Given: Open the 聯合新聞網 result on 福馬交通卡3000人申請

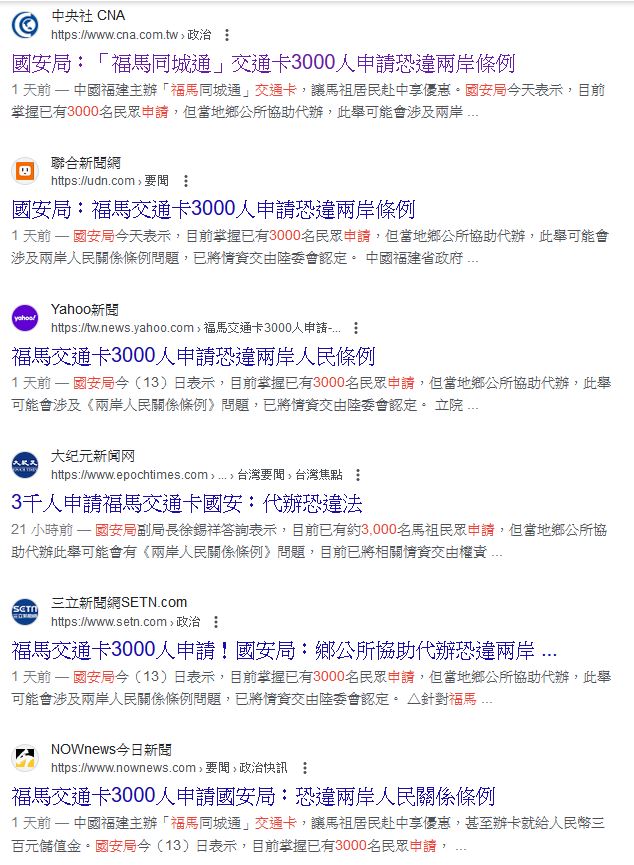Looking at the screenshot, I should coord(213,210).
